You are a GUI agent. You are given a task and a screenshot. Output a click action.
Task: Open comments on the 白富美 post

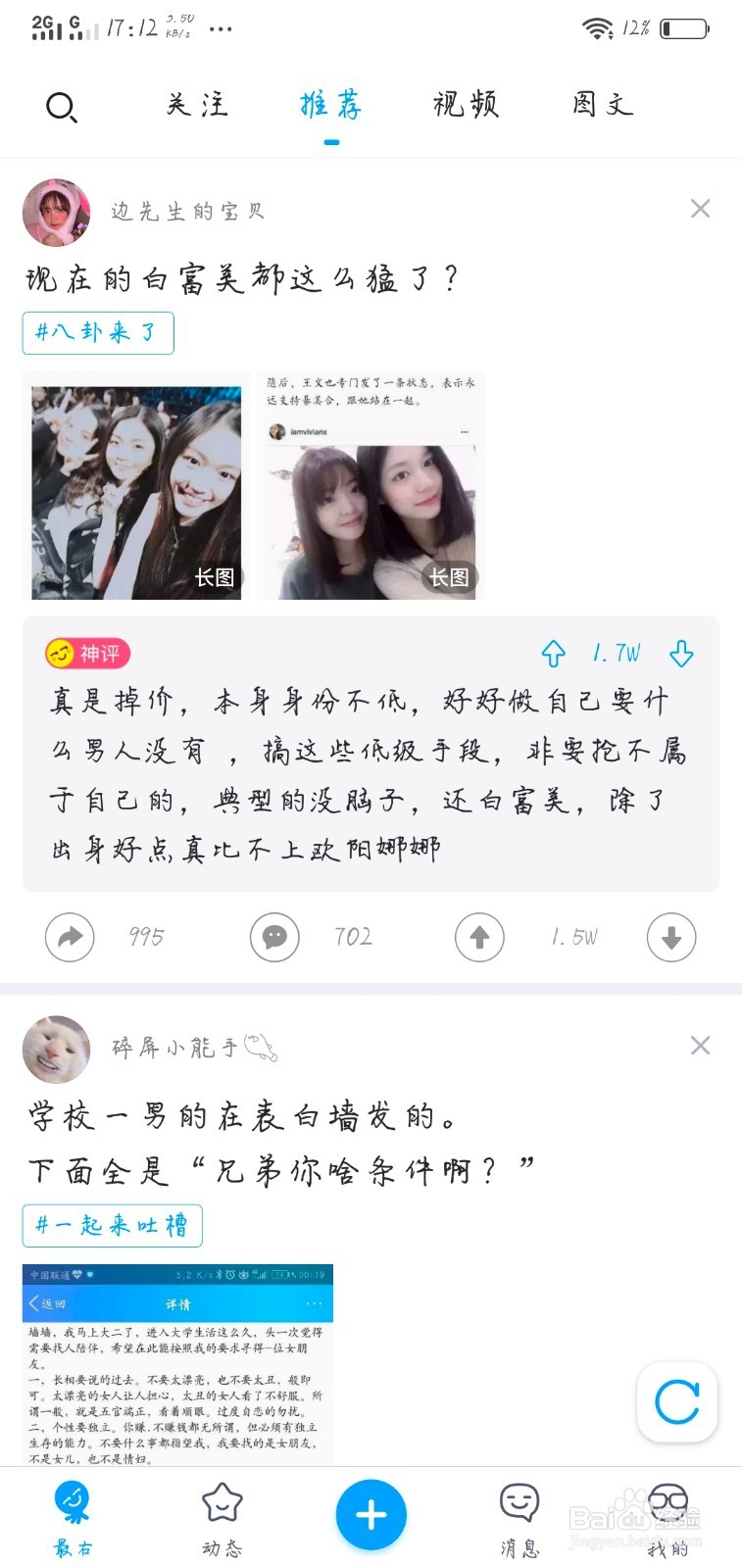click(273, 937)
